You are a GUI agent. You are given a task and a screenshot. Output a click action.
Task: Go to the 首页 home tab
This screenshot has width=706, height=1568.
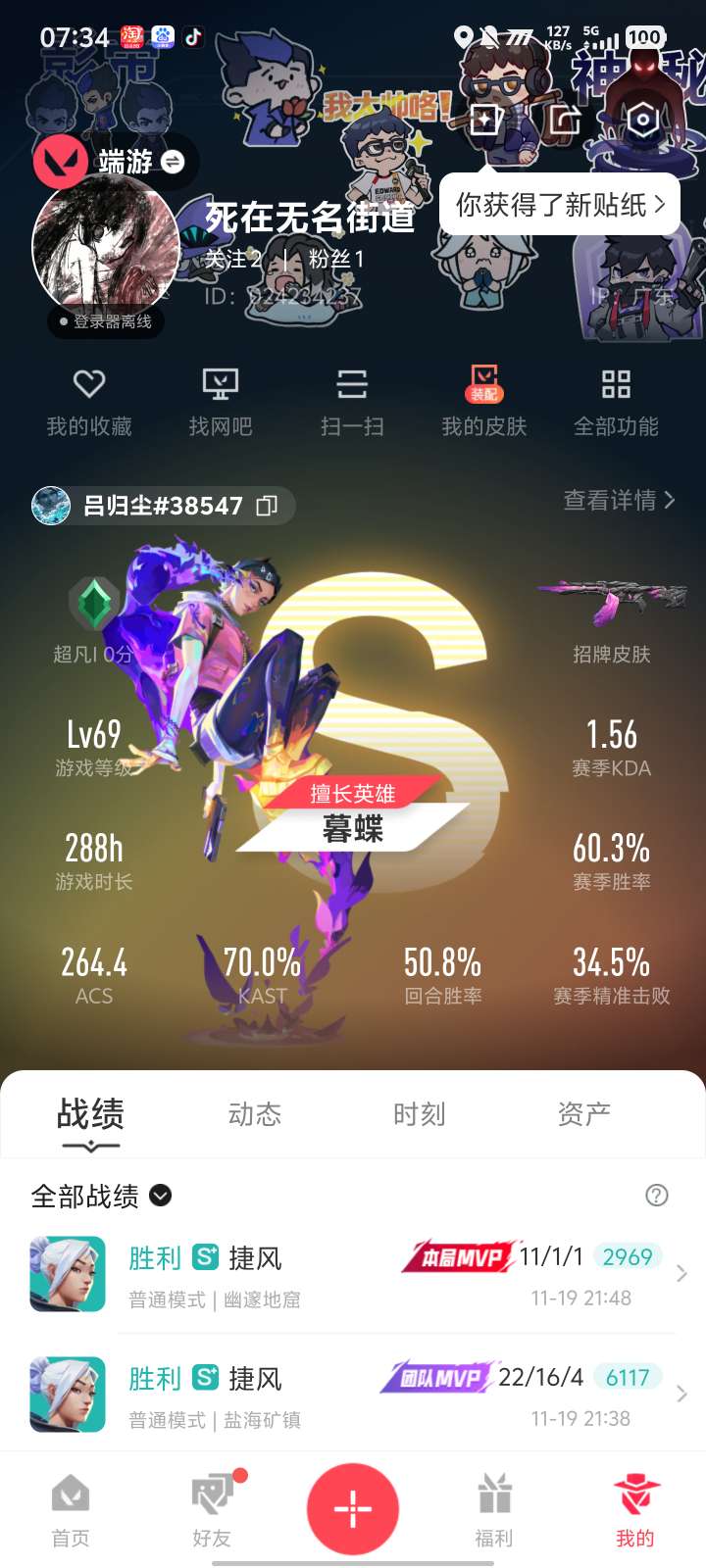point(71,1510)
